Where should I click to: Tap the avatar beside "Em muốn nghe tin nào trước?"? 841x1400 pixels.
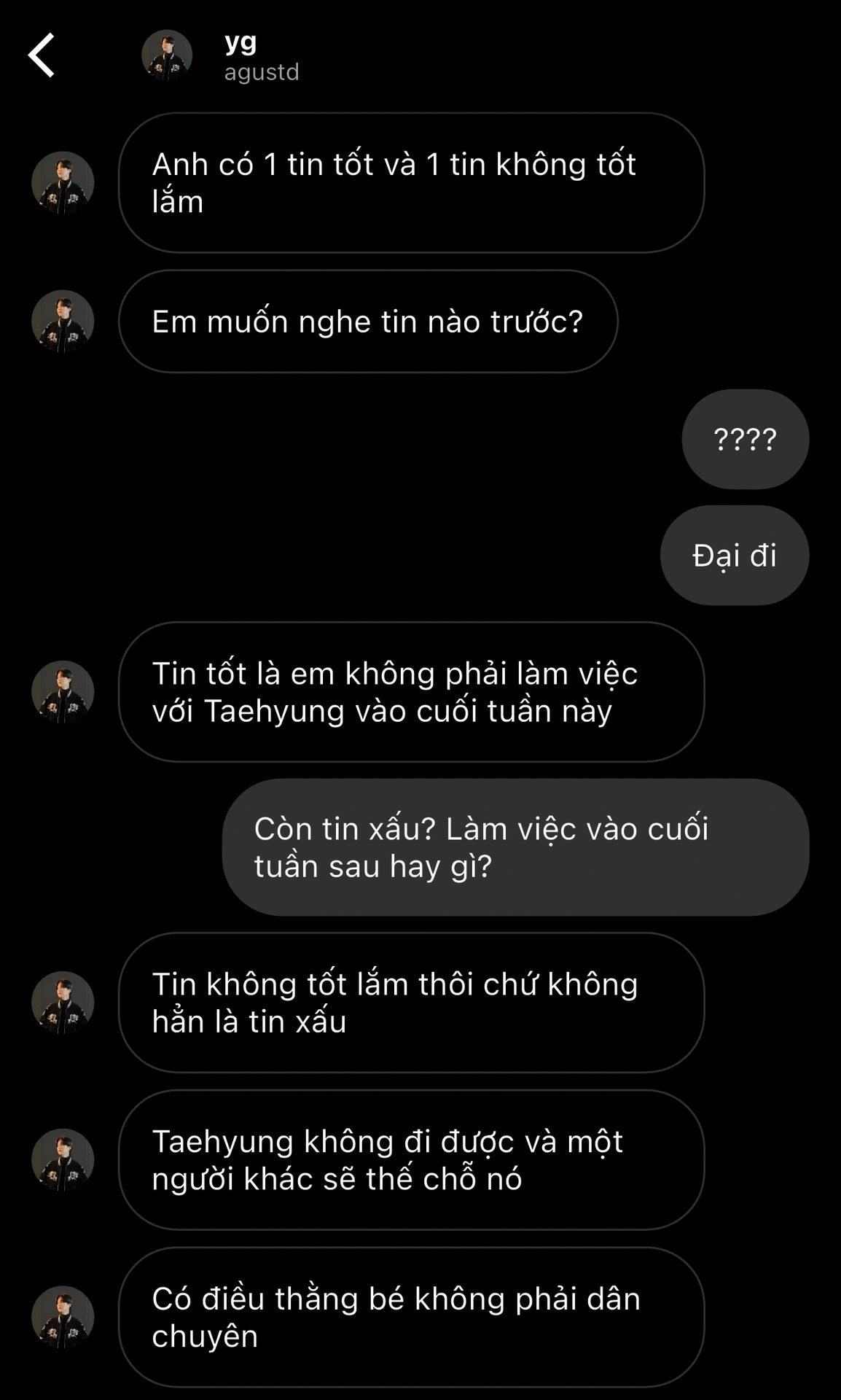point(63,322)
